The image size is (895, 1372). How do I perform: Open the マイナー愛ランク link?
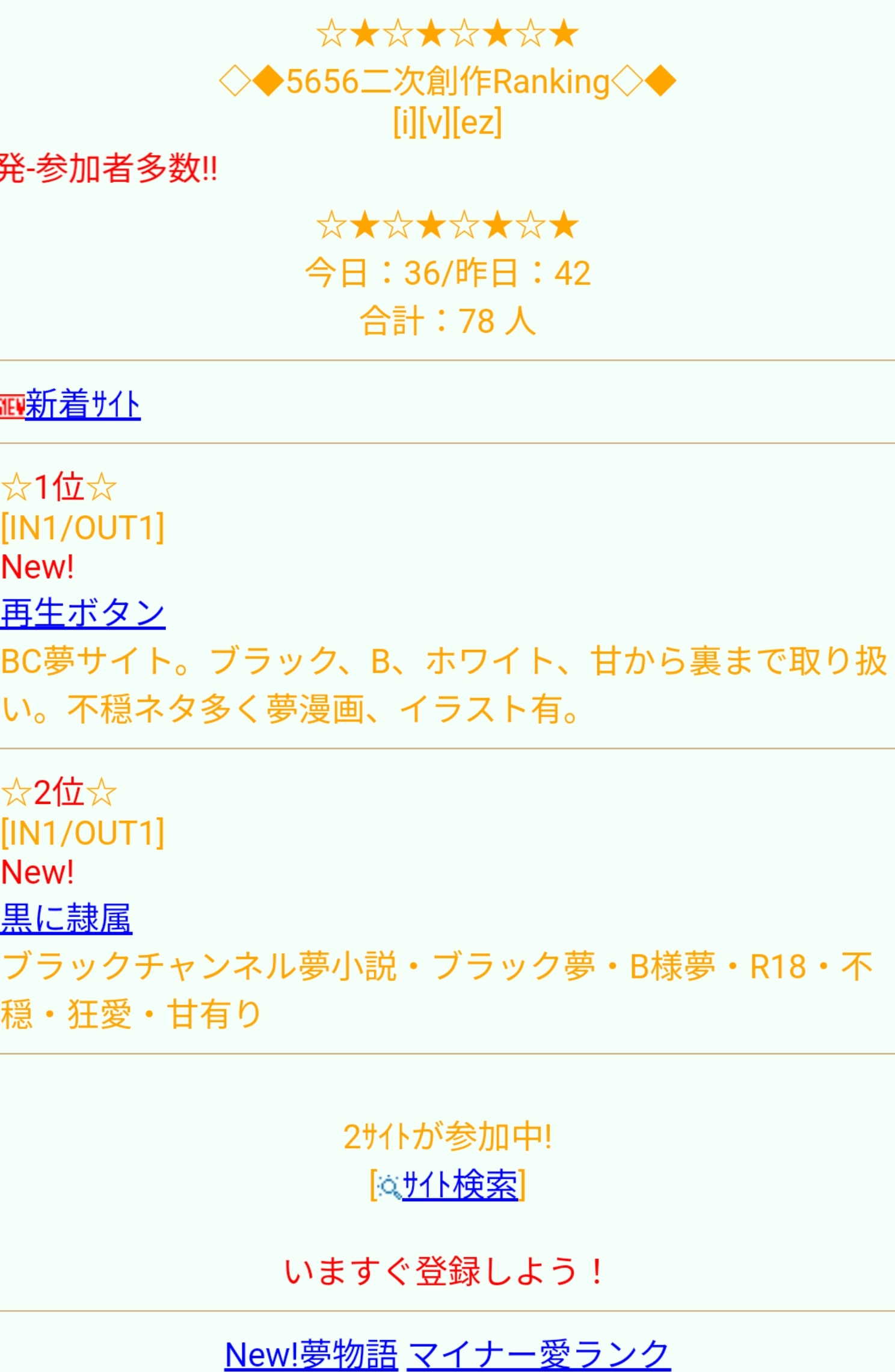click(x=538, y=1355)
